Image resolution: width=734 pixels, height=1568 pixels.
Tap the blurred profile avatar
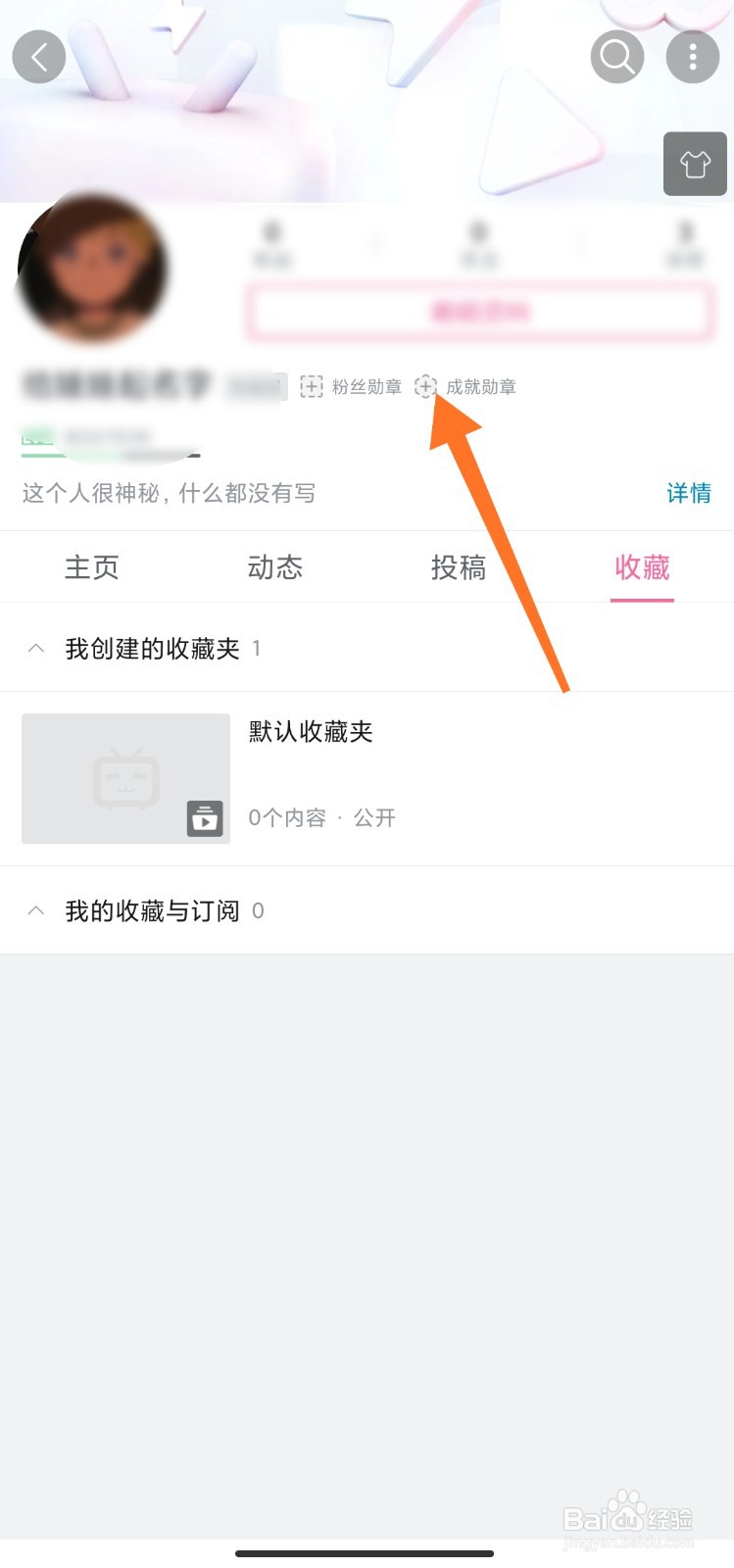(x=93, y=271)
